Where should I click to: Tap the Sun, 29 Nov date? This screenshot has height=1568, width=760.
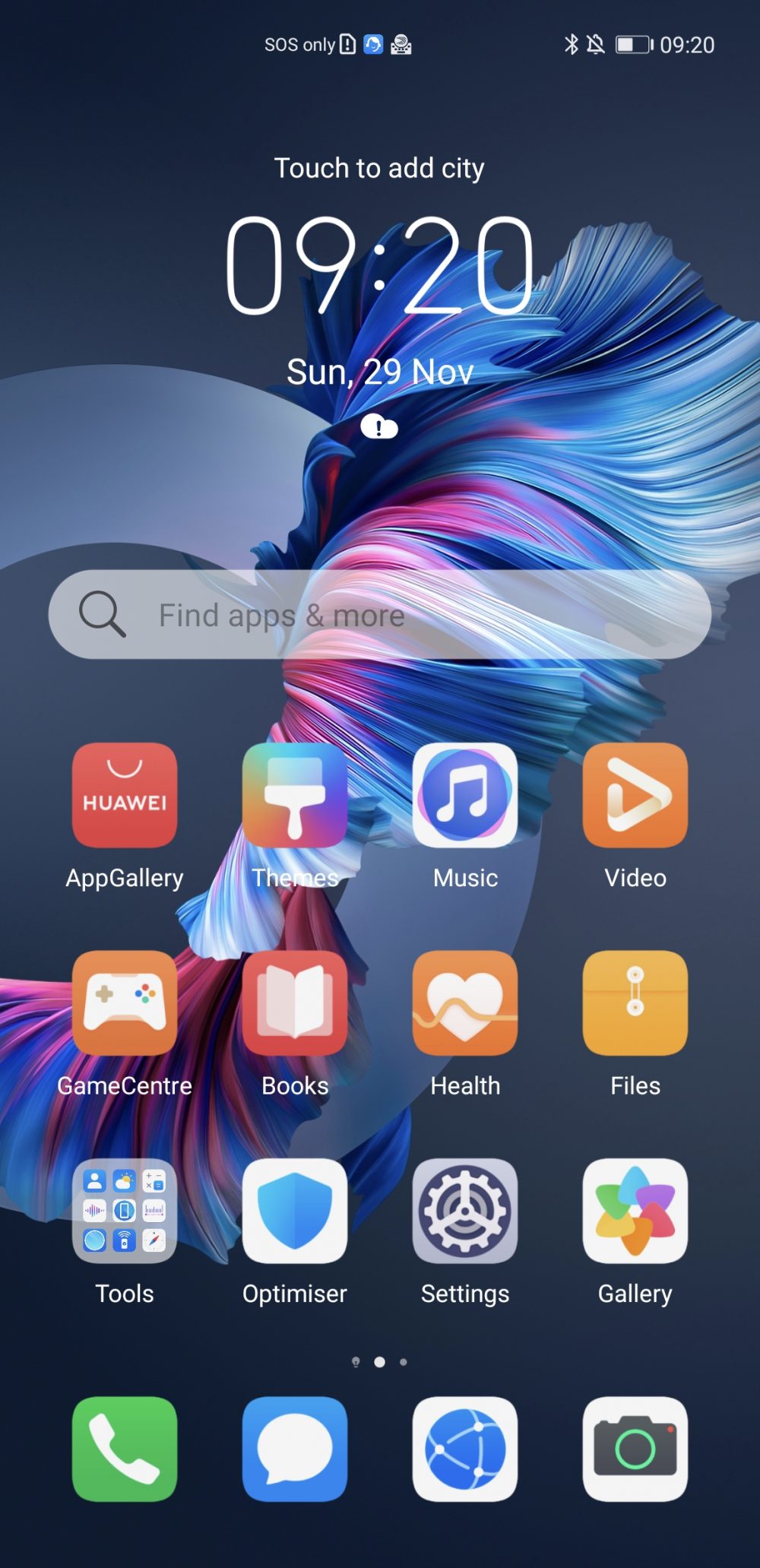click(379, 372)
